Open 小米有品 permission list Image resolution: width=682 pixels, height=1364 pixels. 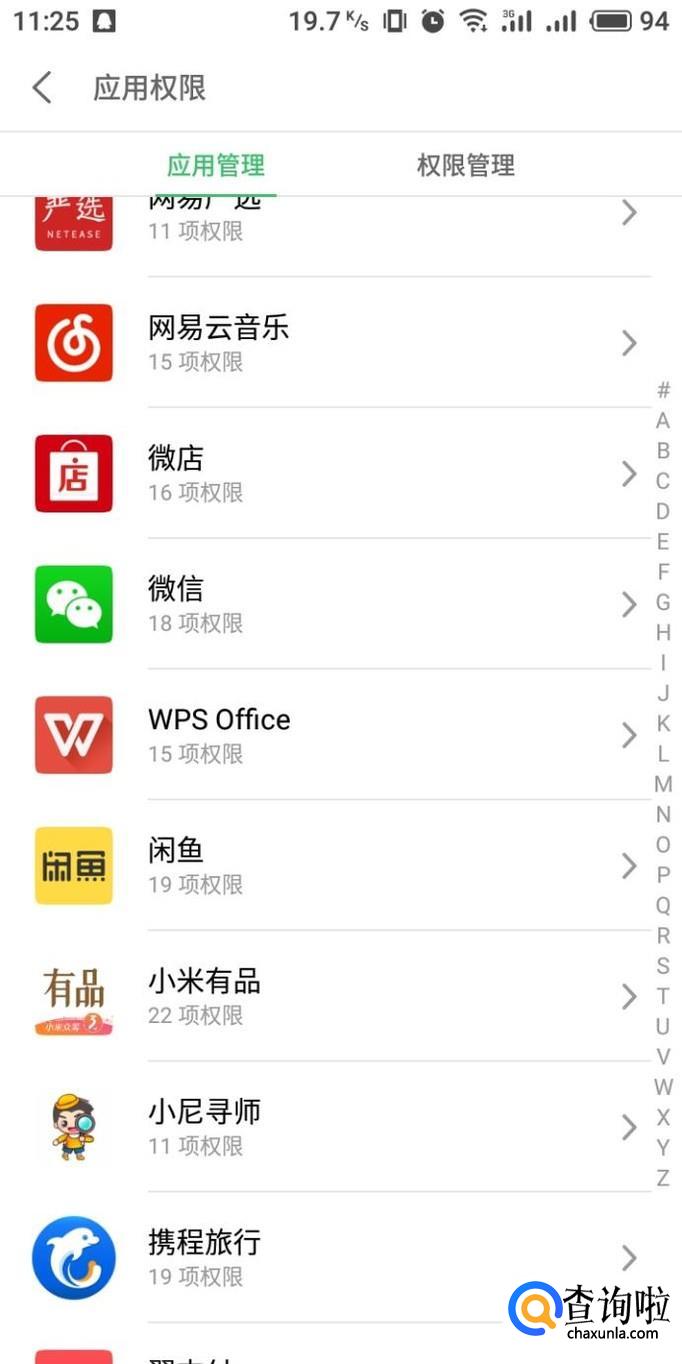click(340, 996)
